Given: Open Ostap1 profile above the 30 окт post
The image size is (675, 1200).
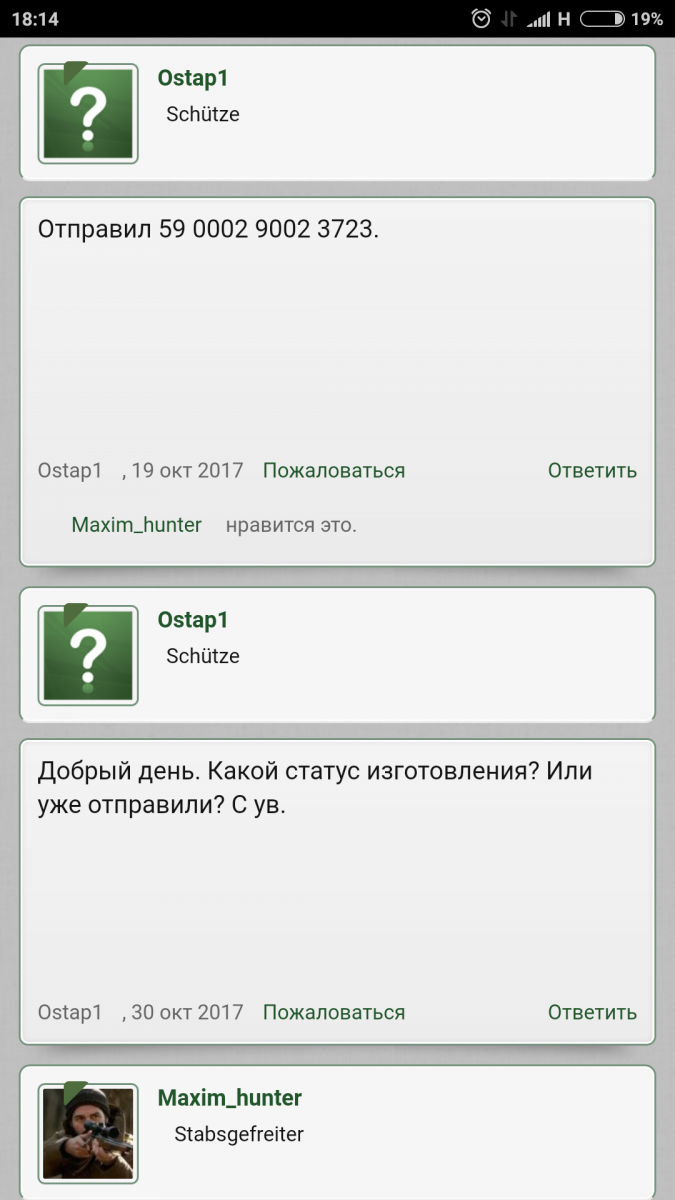Looking at the screenshot, I should (193, 620).
